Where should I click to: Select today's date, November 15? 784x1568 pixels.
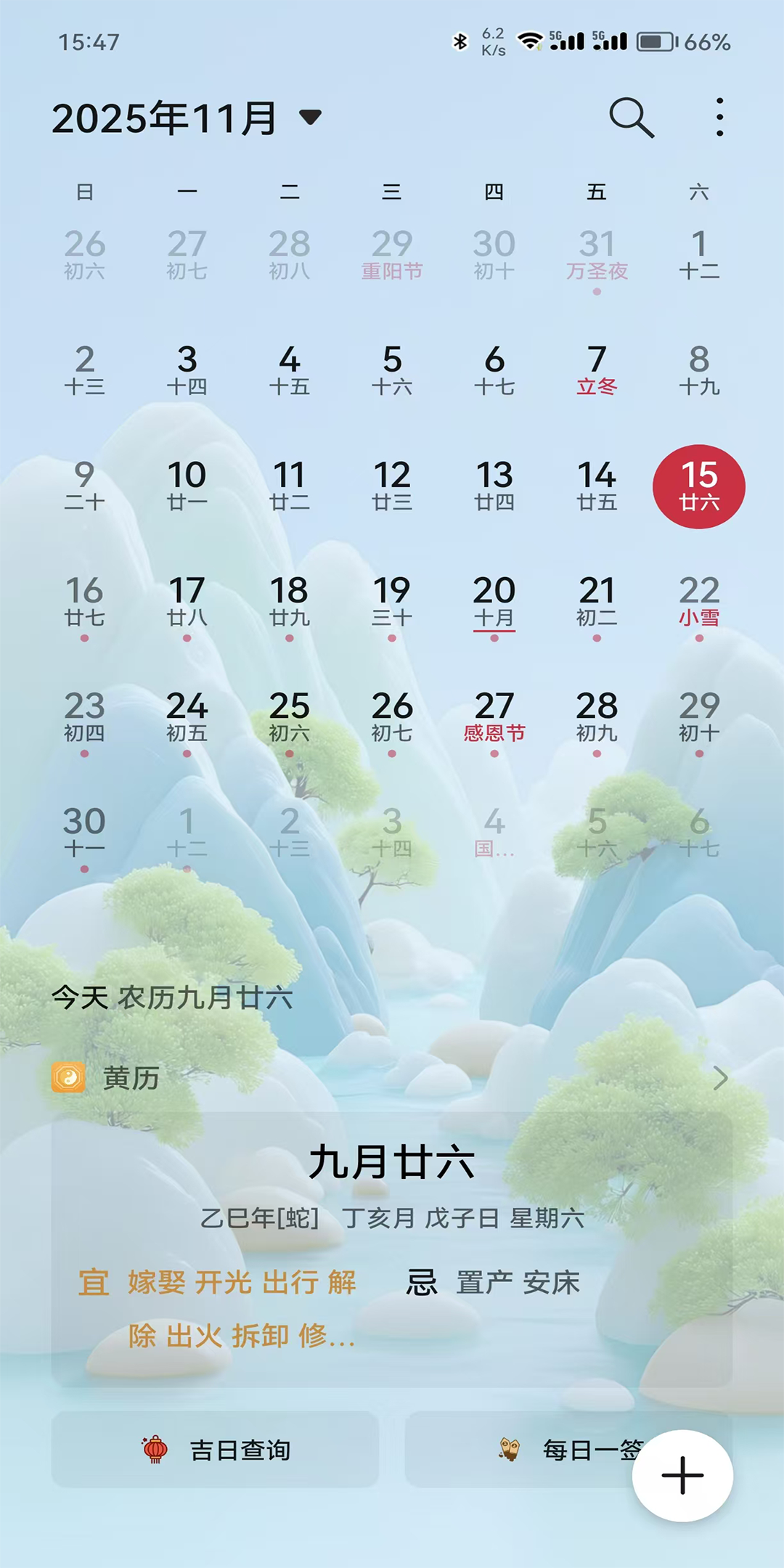click(x=698, y=486)
